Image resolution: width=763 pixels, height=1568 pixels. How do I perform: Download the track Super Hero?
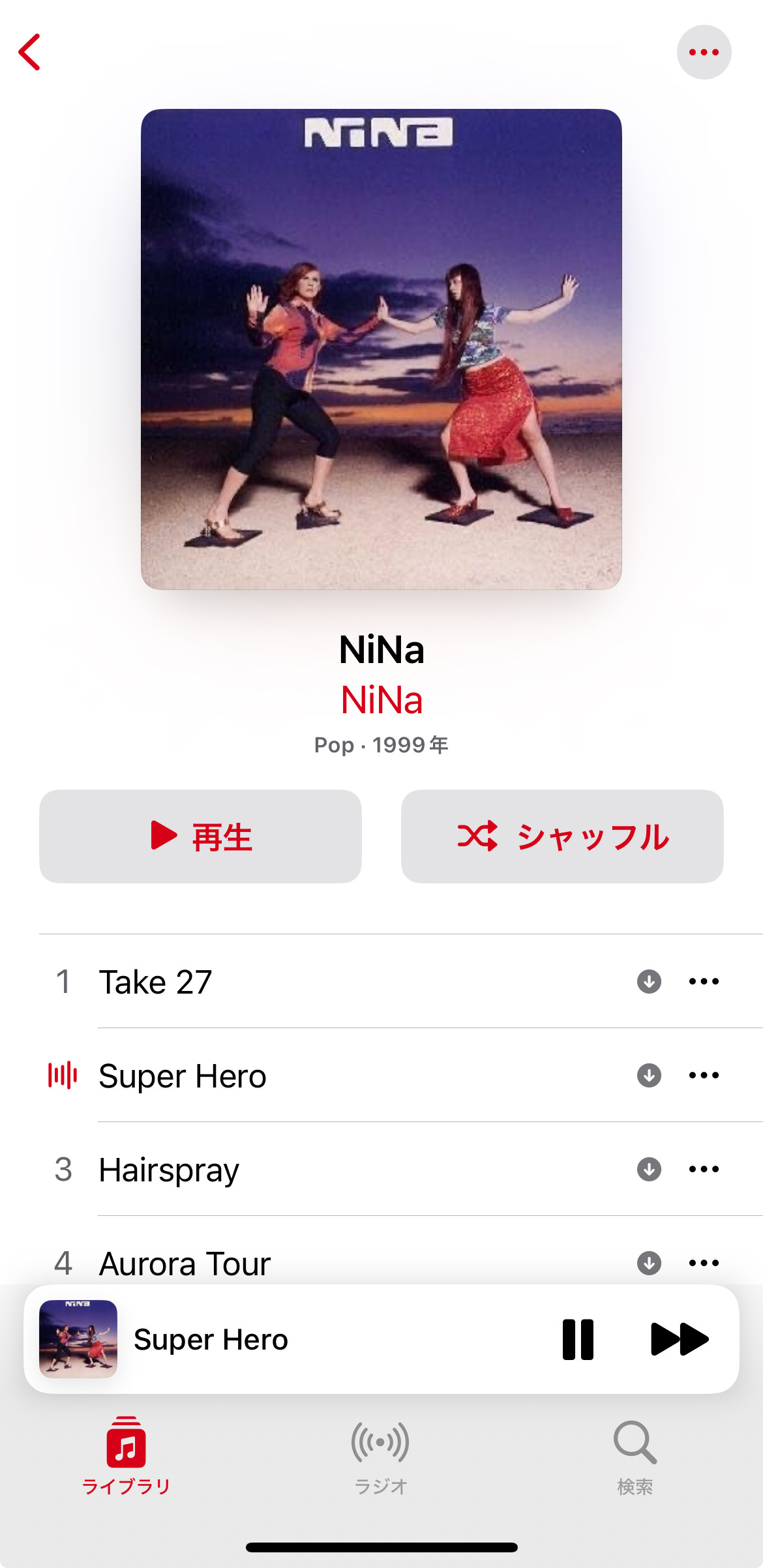649,1075
